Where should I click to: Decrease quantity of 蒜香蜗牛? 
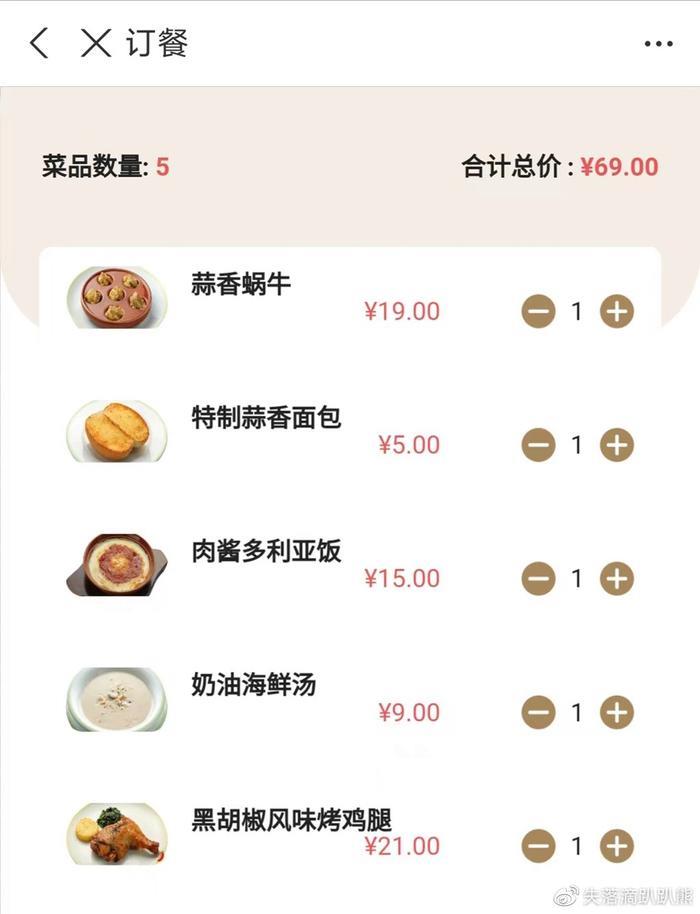tap(538, 312)
